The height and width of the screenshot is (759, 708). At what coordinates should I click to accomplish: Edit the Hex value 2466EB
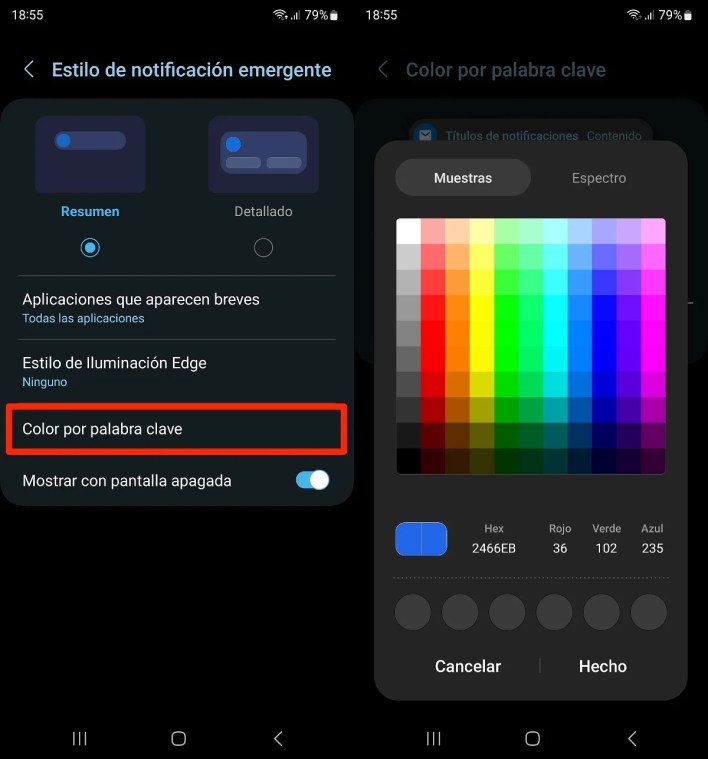tap(494, 548)
